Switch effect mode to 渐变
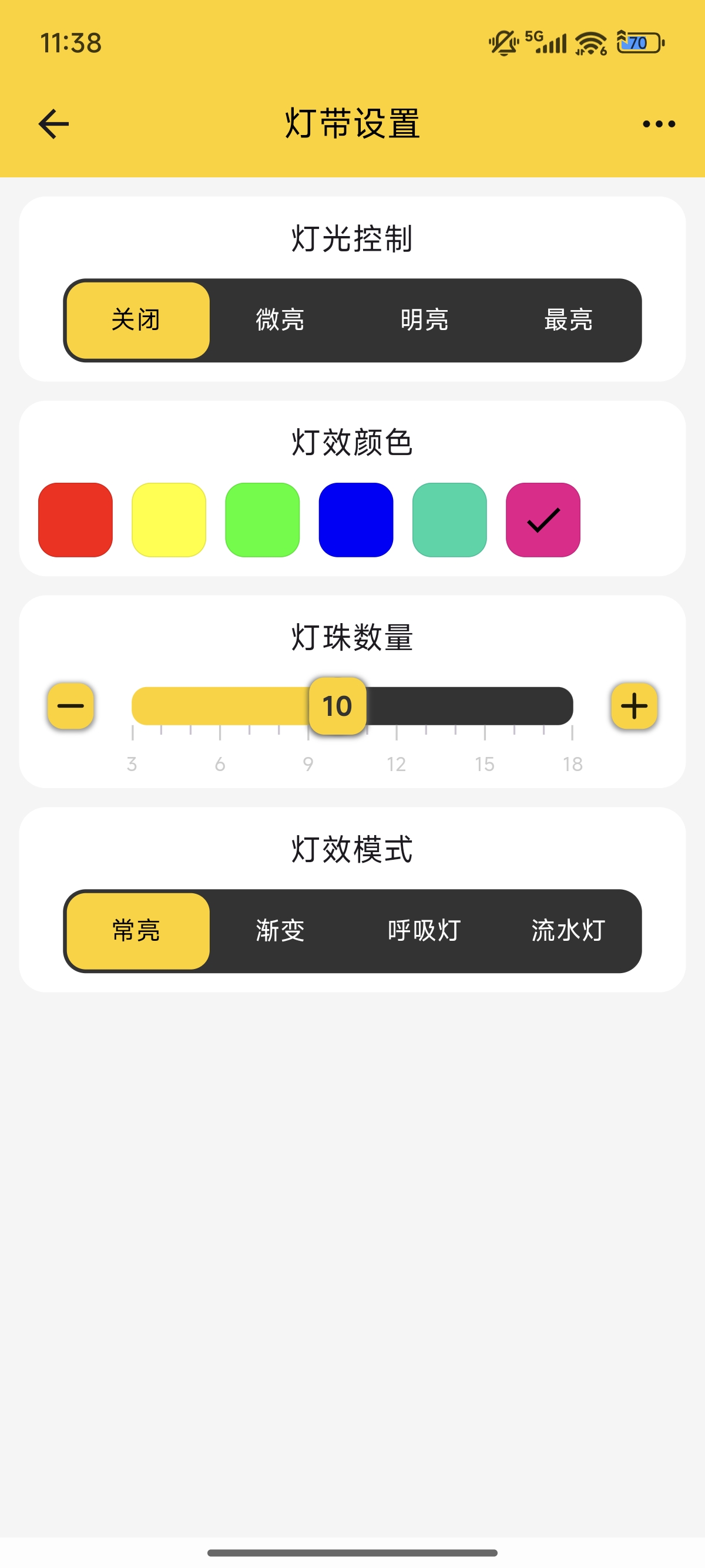 280,931
